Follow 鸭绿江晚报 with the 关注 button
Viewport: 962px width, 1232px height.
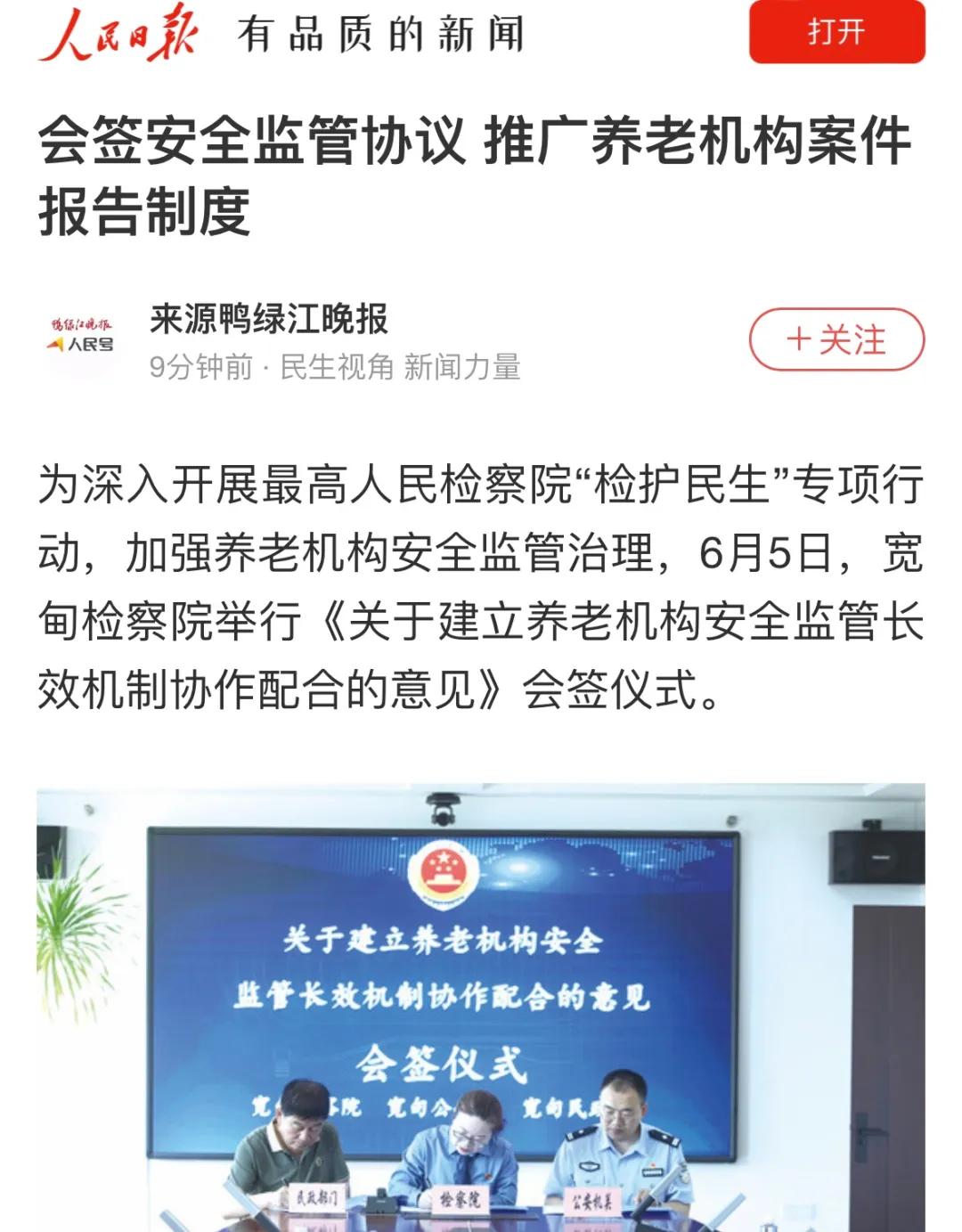pyautogui.click(x=836, y=339)
